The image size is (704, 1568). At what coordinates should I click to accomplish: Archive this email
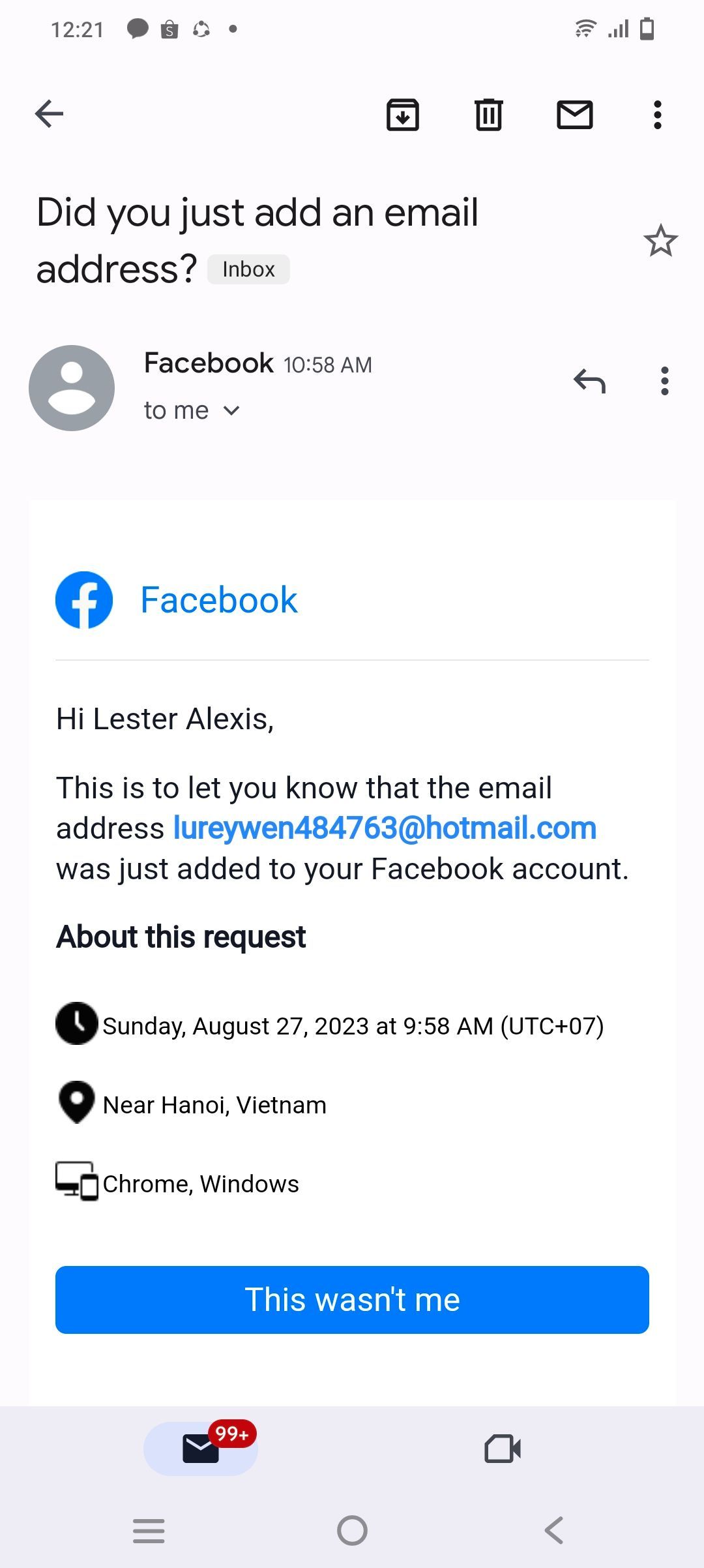(402, 115)
